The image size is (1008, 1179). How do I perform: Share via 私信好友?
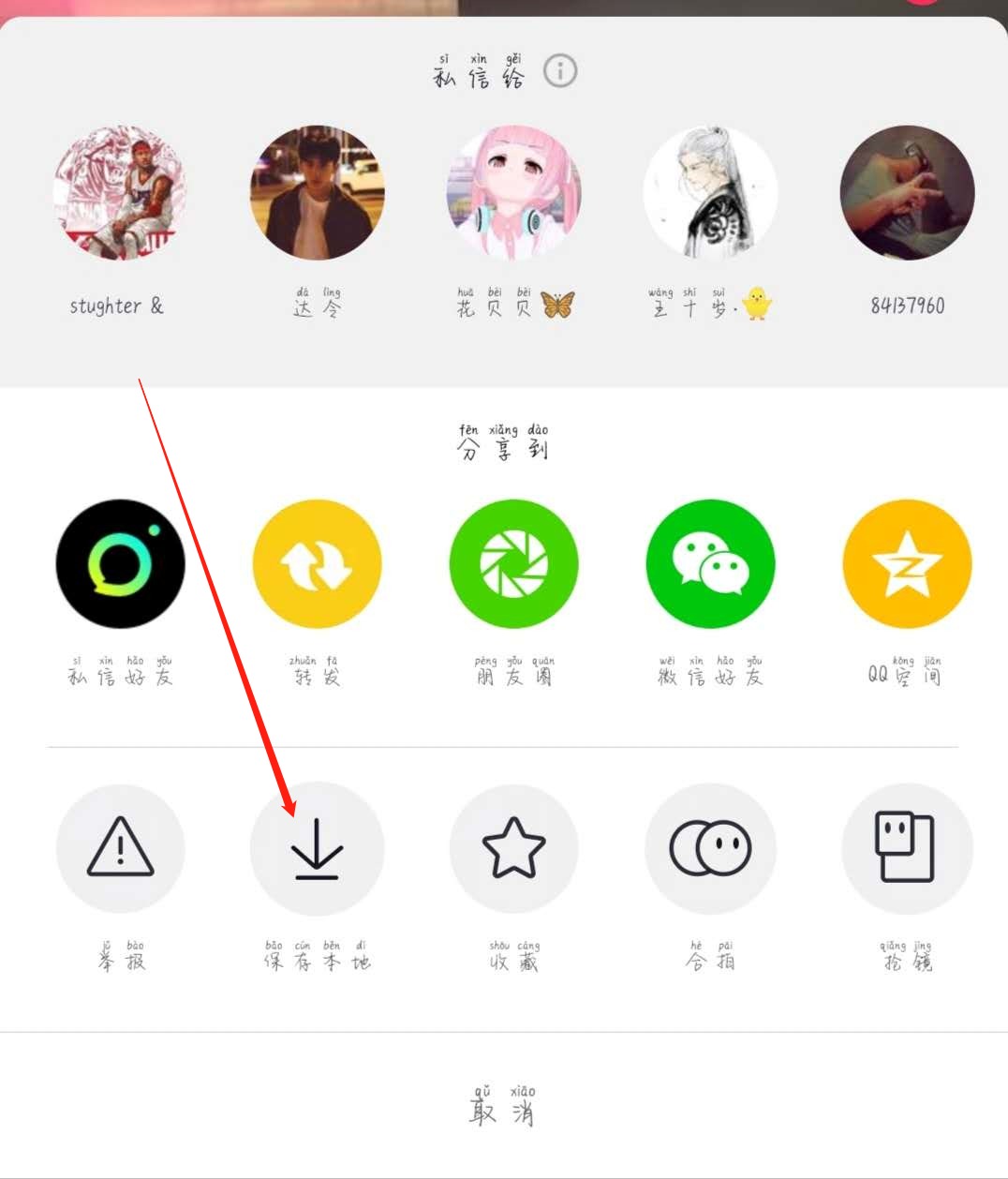pyautogui.click(x=120, y=564)
